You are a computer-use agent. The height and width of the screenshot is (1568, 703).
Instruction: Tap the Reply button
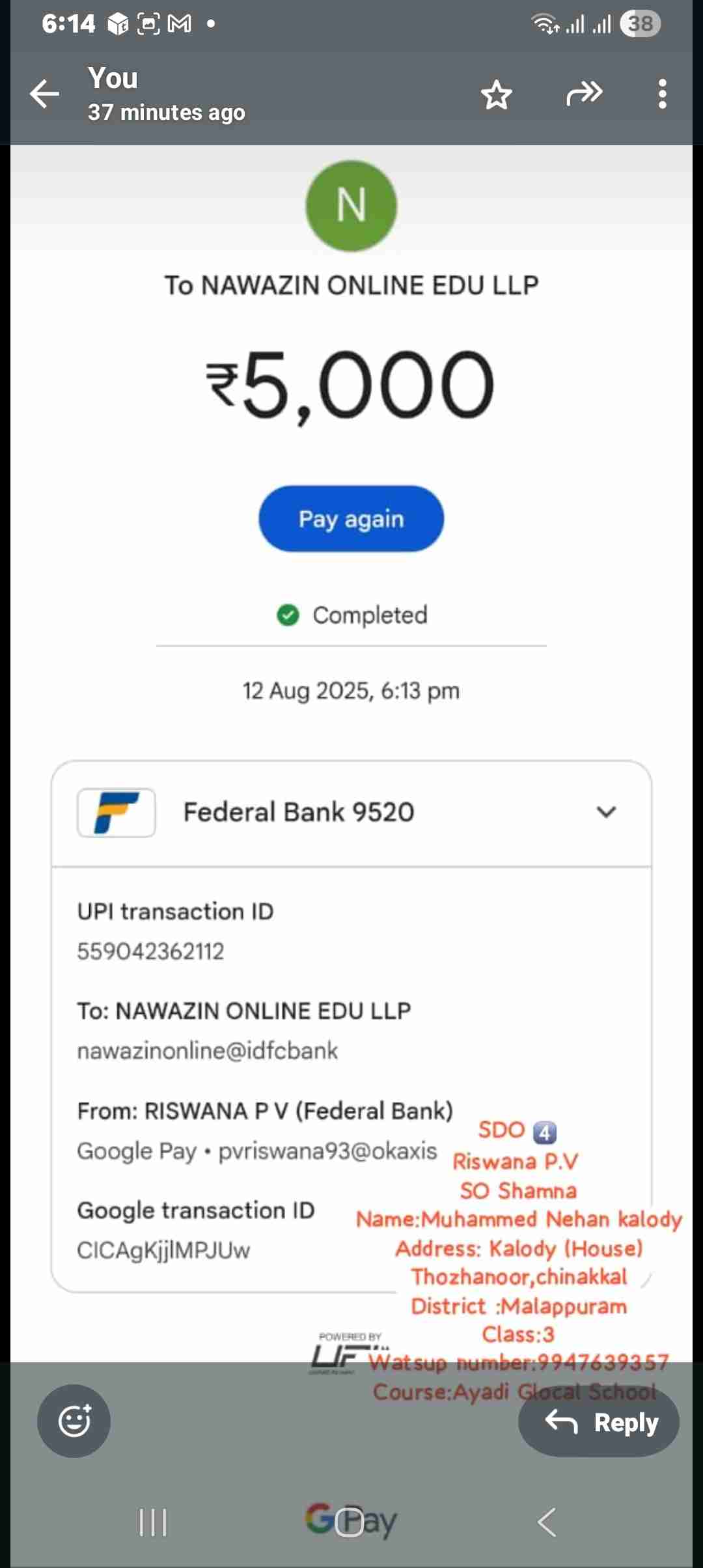(x=599, y=1421)
